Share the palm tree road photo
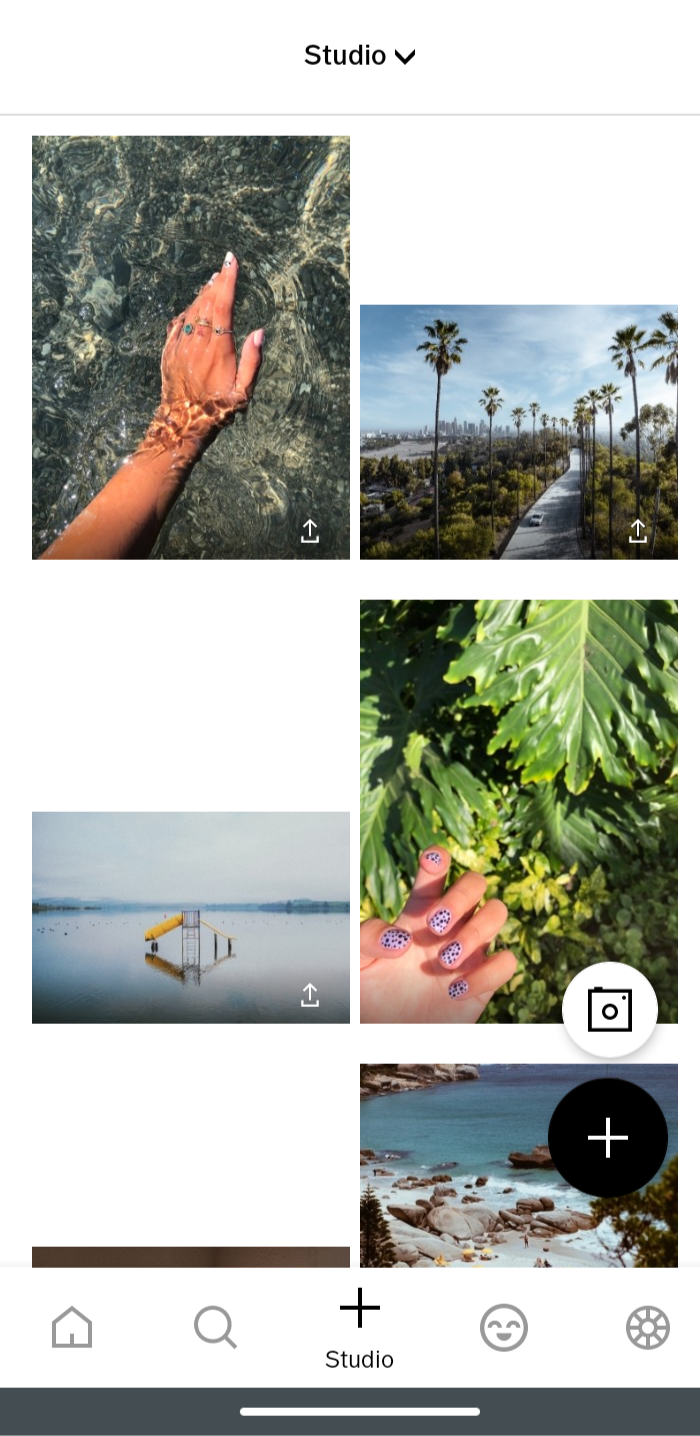Image resolution: width=700 pixels, height=1436 pixels. [638, 531]
